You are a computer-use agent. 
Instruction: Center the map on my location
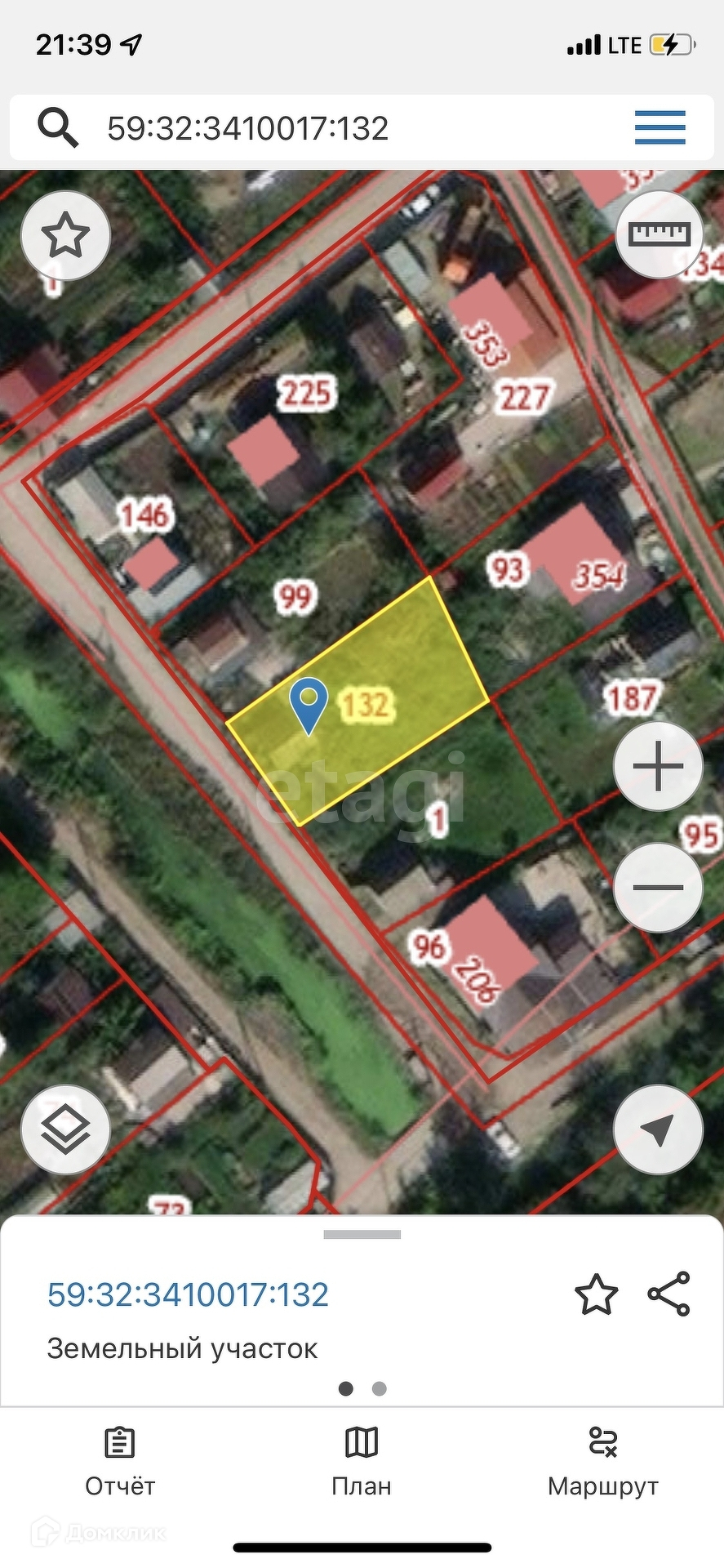pos(658,1130)
